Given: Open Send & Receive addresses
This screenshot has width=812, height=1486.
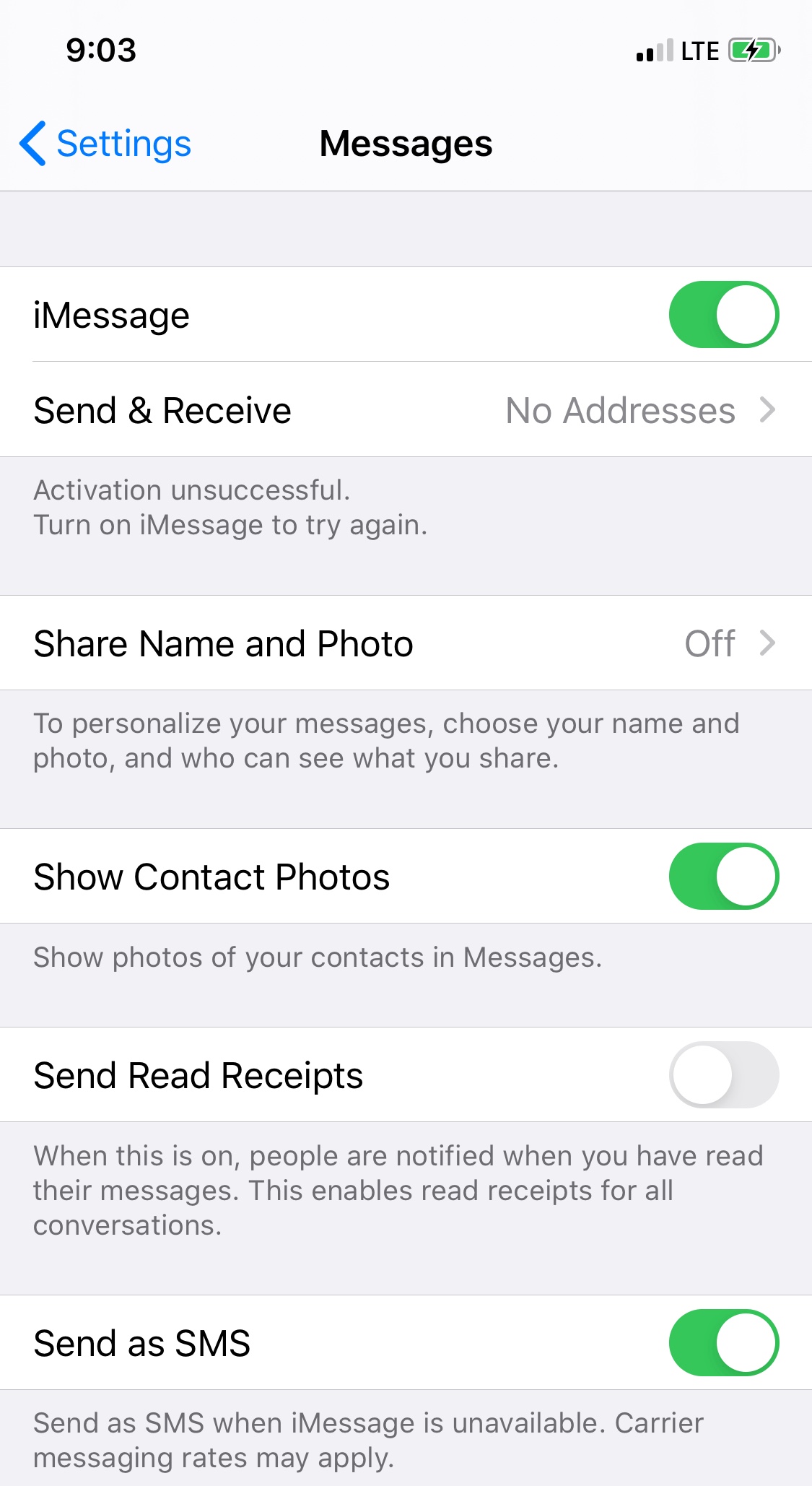Looking at the screenshot, I should pyautogui.click(x=406, y=410).
